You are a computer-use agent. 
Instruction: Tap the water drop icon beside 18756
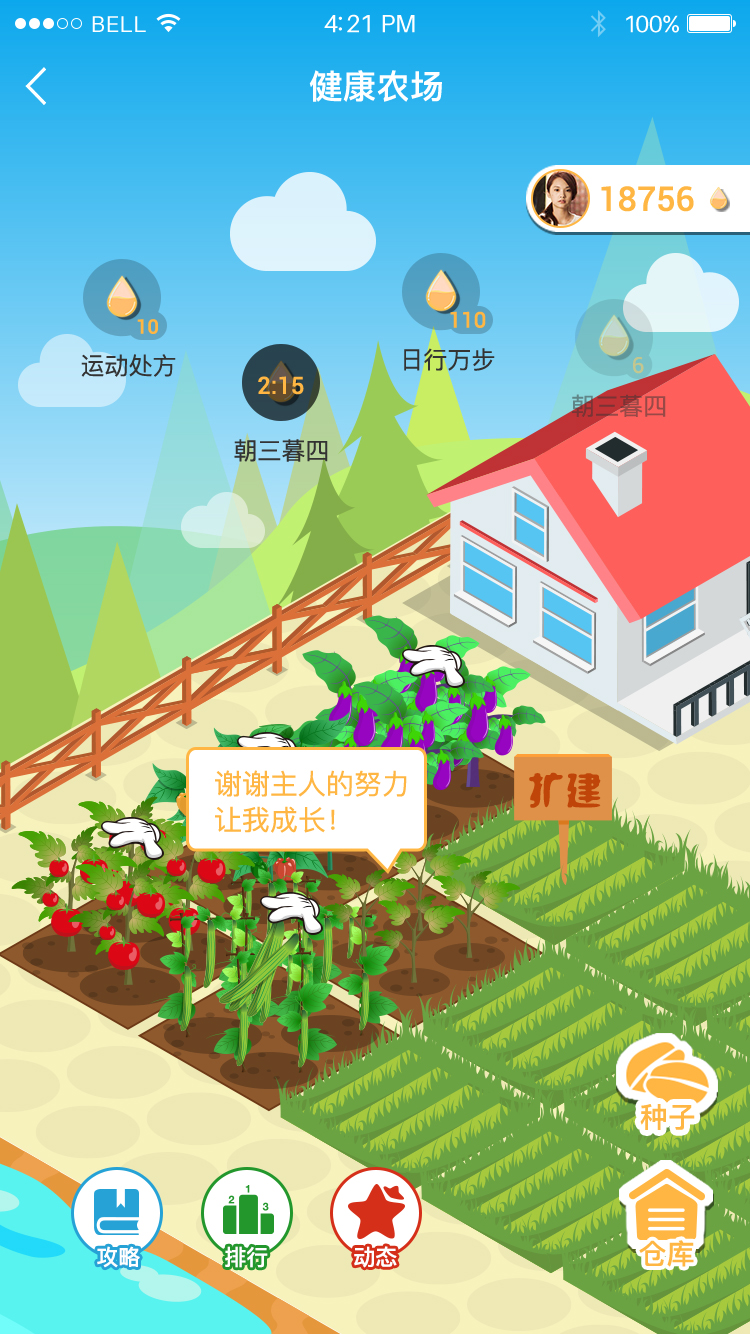click(718, 199)
